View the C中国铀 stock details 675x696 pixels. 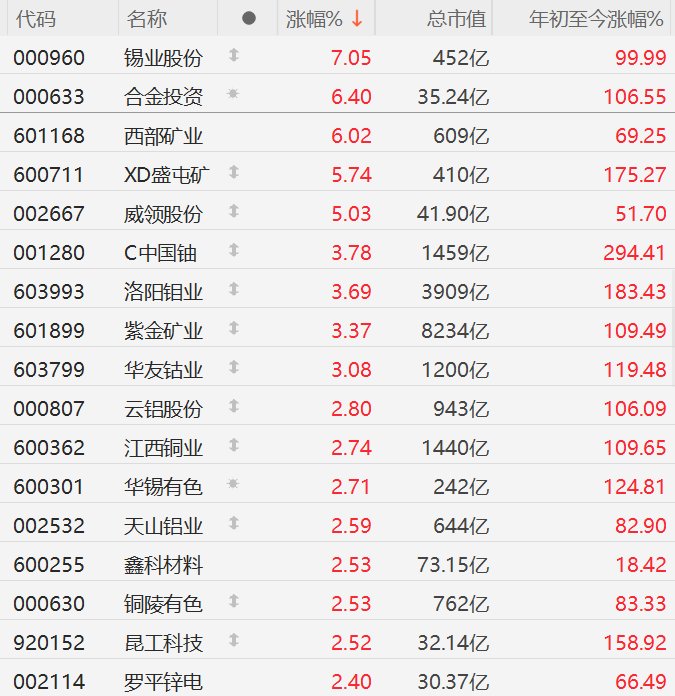[162, 253]
